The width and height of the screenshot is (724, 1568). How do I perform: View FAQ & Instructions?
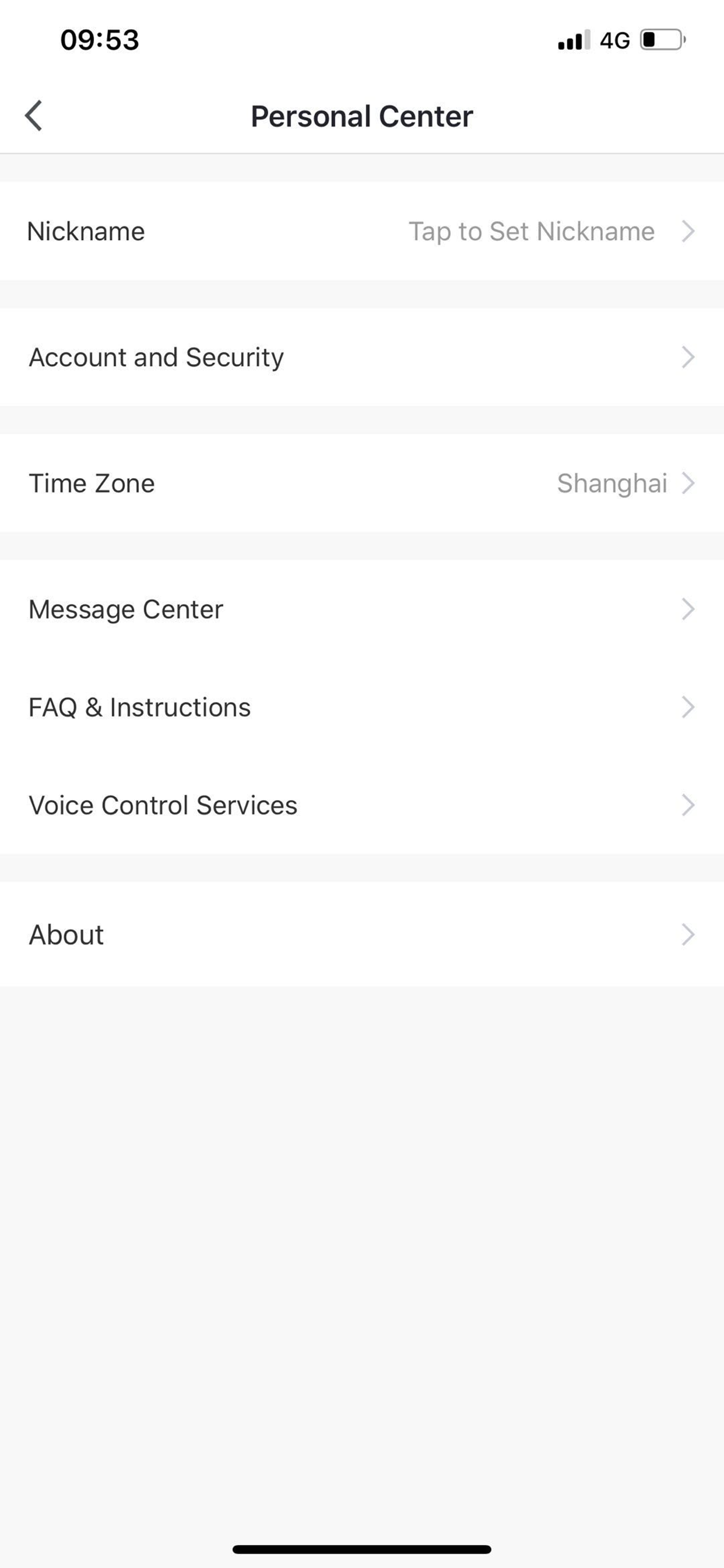tap(362, 708)
